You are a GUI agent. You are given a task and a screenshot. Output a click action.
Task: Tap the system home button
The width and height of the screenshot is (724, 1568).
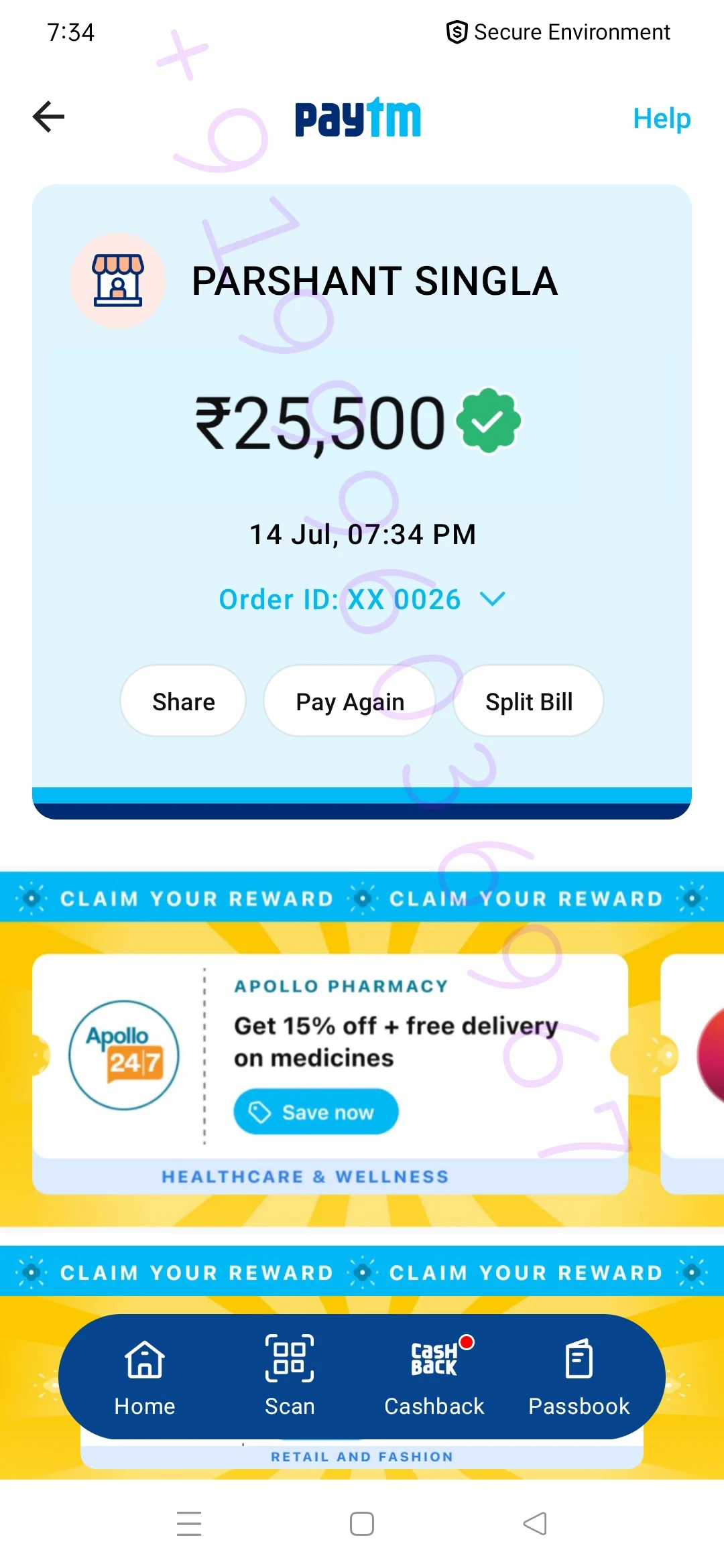(x=362, y=1523)
